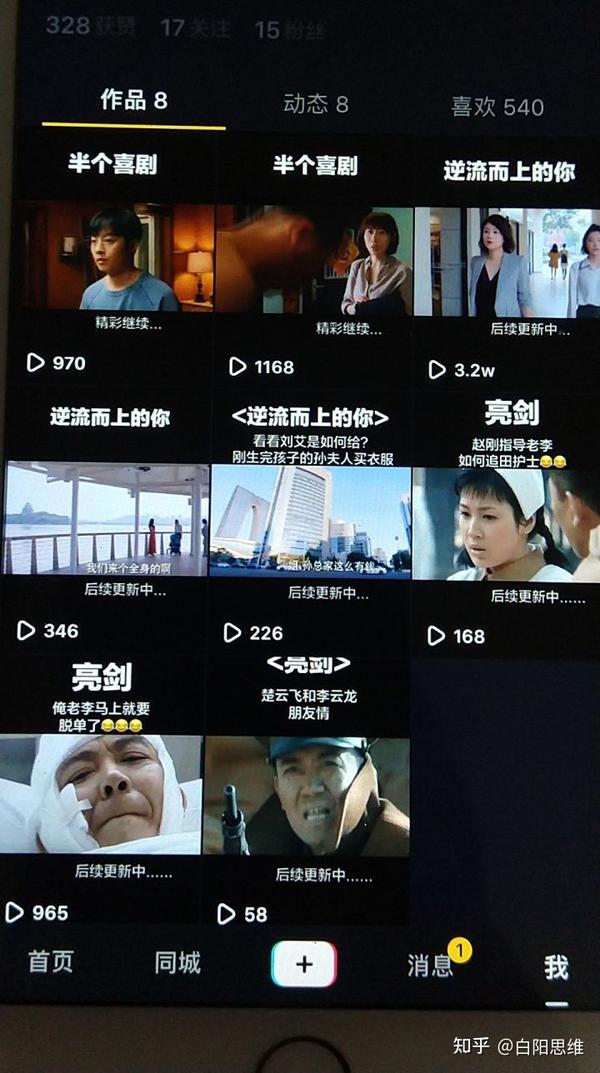
Task: Open the 消息 tab
Action: click(430, 965)
